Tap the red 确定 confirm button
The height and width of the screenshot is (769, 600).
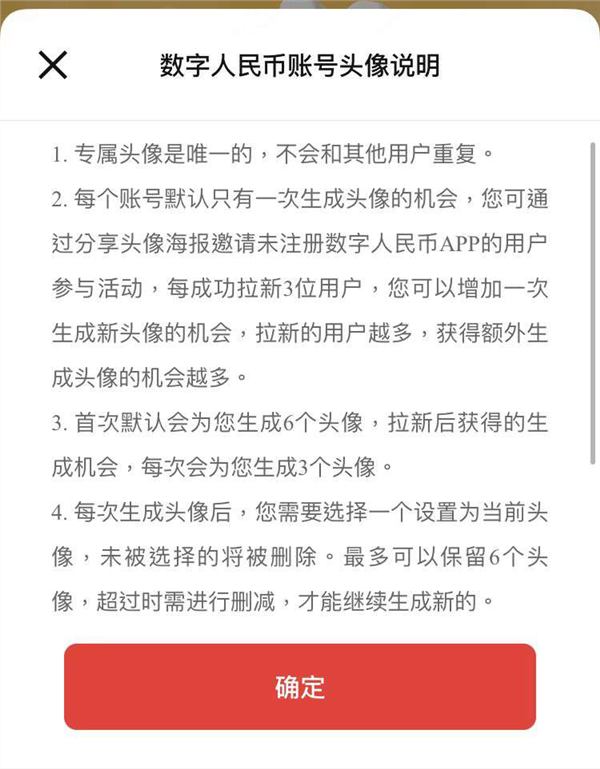[x=300, y=687]
